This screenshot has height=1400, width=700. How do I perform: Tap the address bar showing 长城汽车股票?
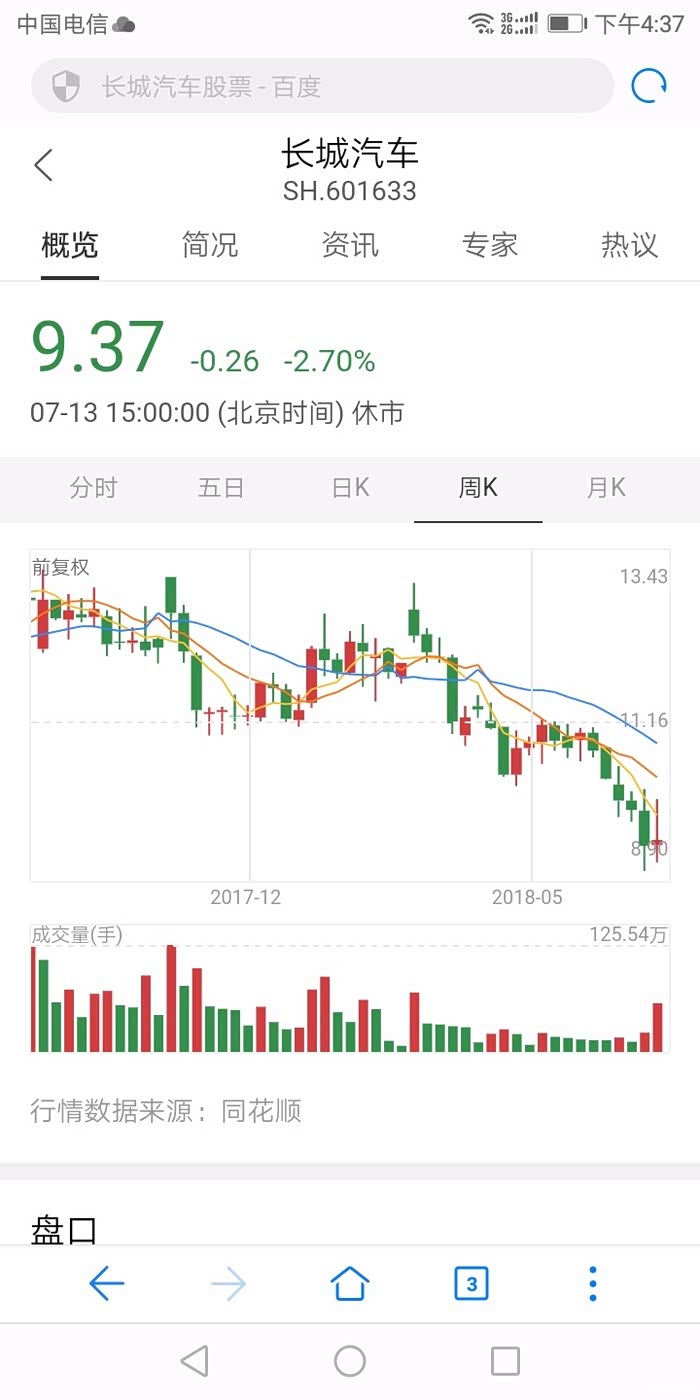click(x=320, y=87)
